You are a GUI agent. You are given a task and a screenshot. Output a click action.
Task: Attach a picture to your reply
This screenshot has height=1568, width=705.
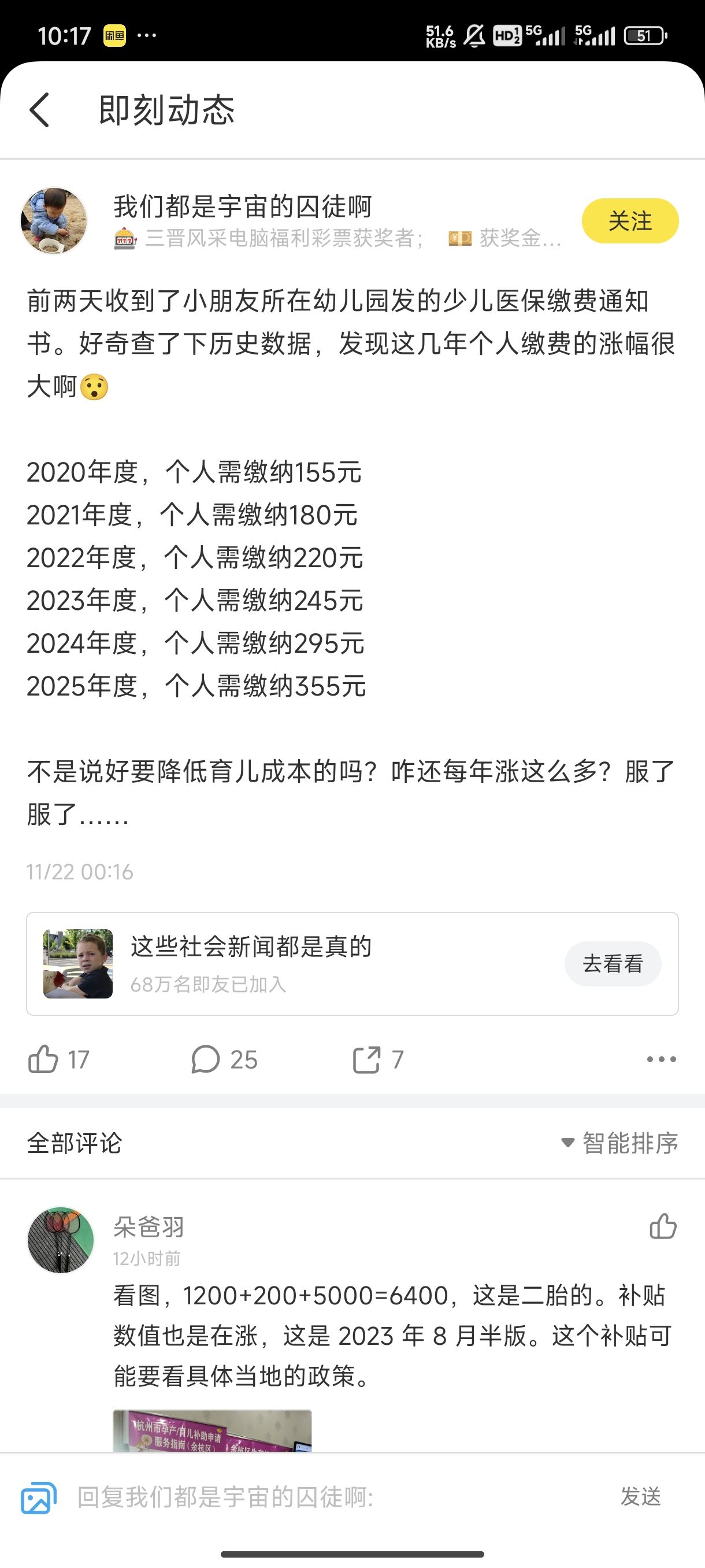(38, 1497)
